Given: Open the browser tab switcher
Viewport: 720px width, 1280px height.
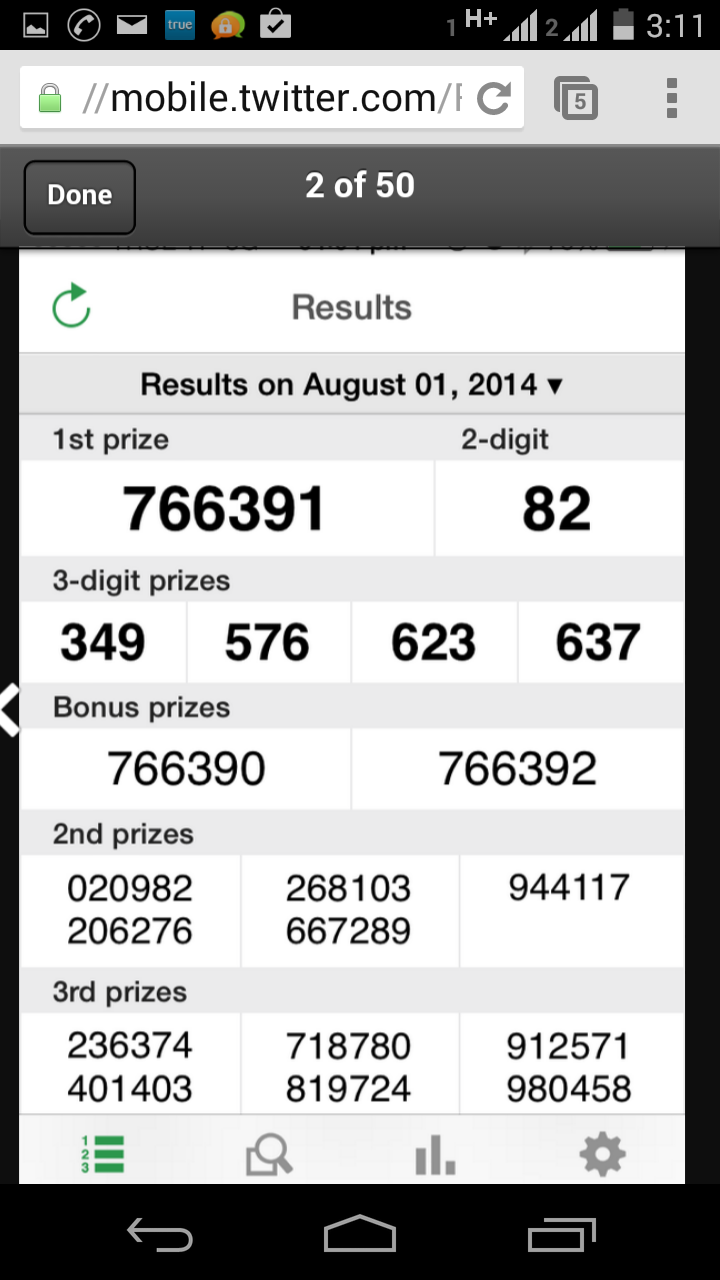Looking at the screenshot, I should (x=577, y=98).
